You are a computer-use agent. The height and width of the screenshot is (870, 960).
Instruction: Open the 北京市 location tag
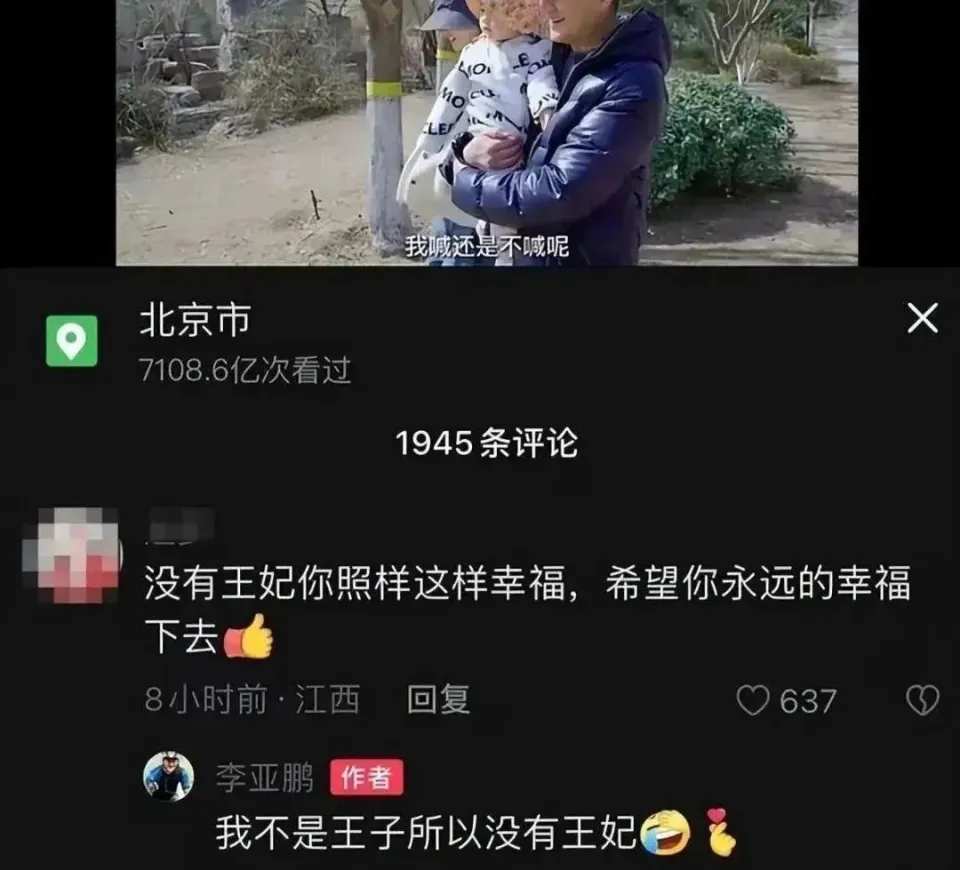coord(194,321)
